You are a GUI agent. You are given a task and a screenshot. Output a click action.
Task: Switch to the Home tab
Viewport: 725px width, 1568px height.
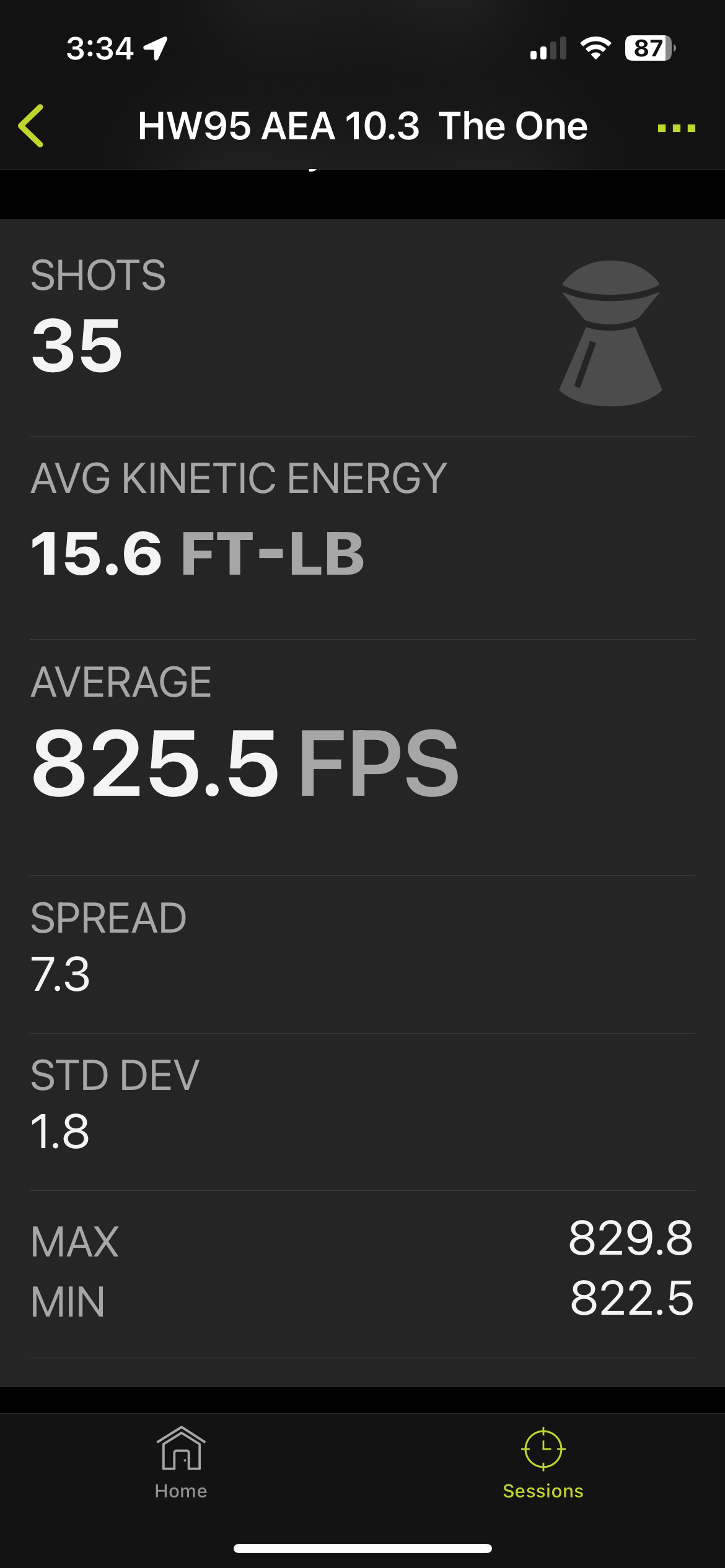tap(181, 1464)
